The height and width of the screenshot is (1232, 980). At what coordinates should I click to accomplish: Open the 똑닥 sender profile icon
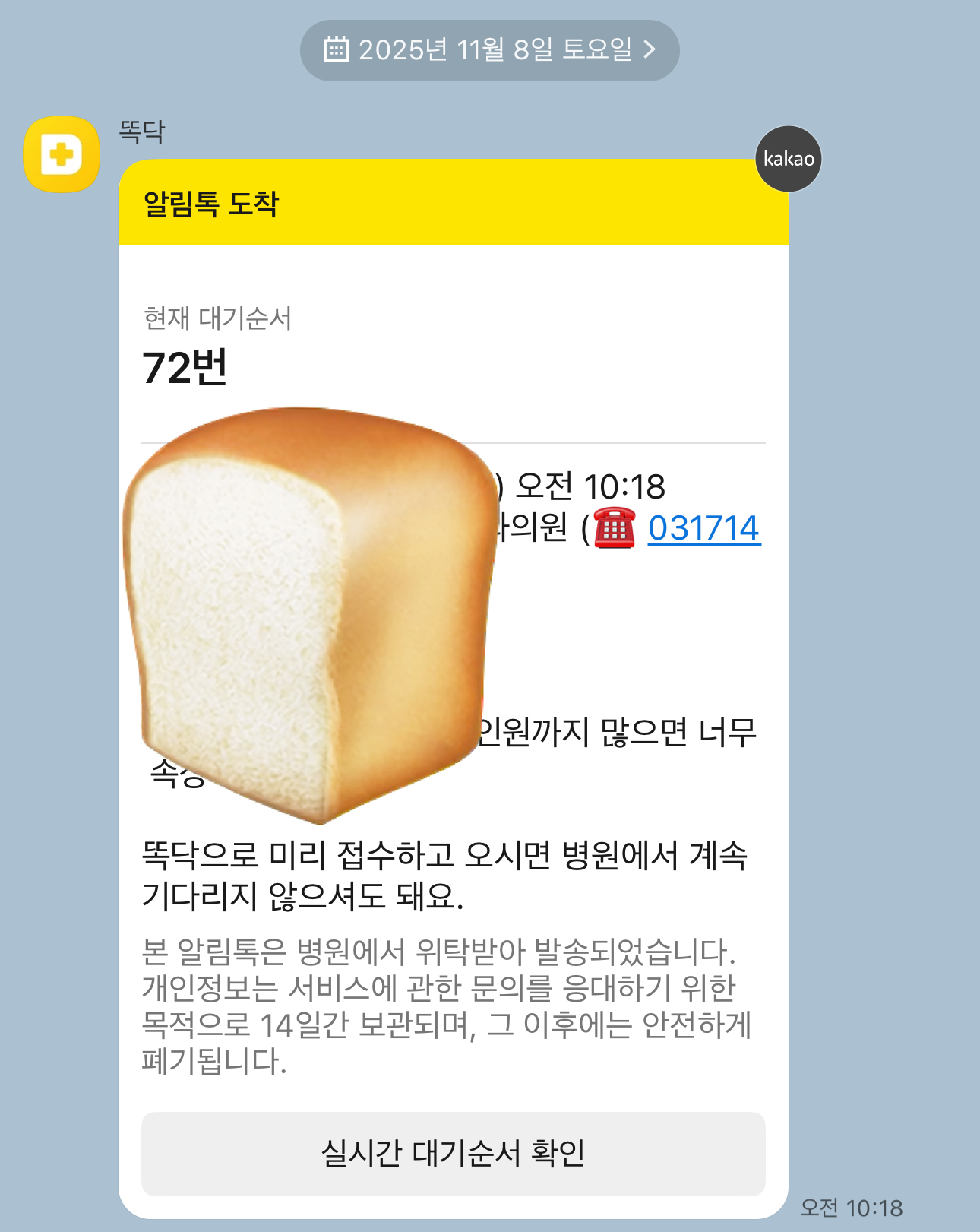pyautogui.click(x=62, y=154)
